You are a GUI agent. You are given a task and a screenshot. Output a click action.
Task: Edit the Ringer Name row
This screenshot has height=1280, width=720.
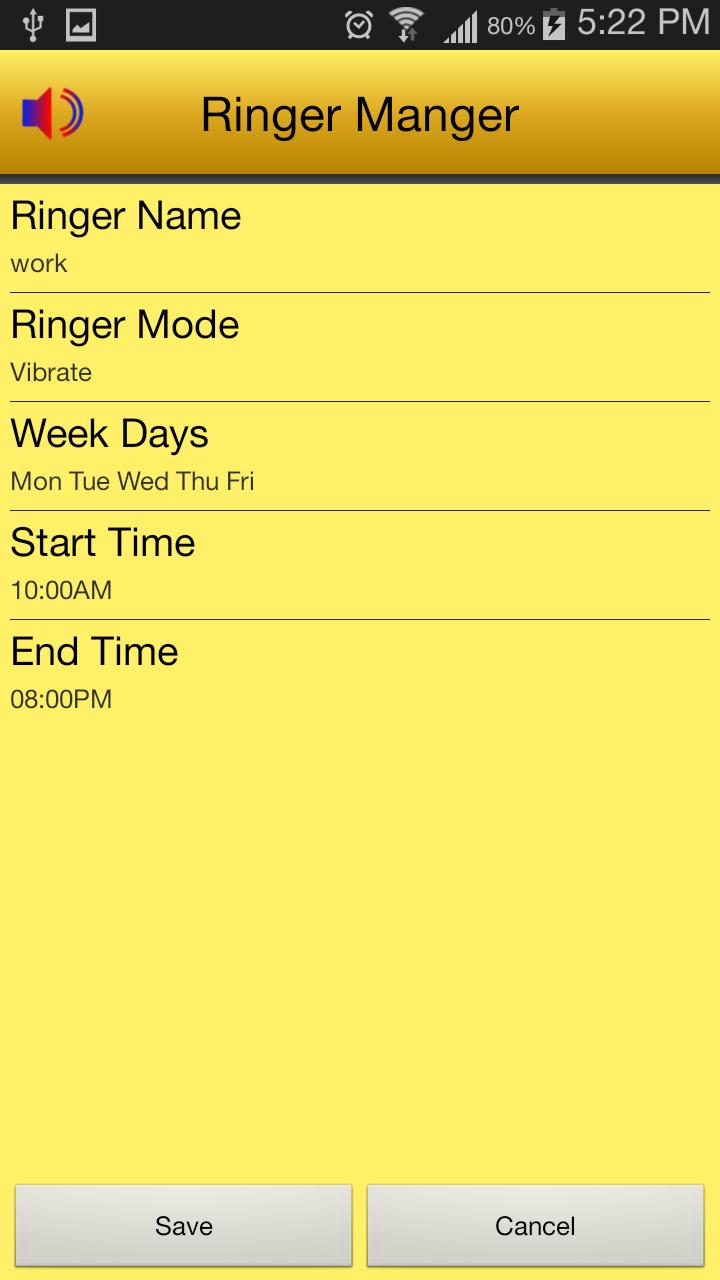[360, 238]
